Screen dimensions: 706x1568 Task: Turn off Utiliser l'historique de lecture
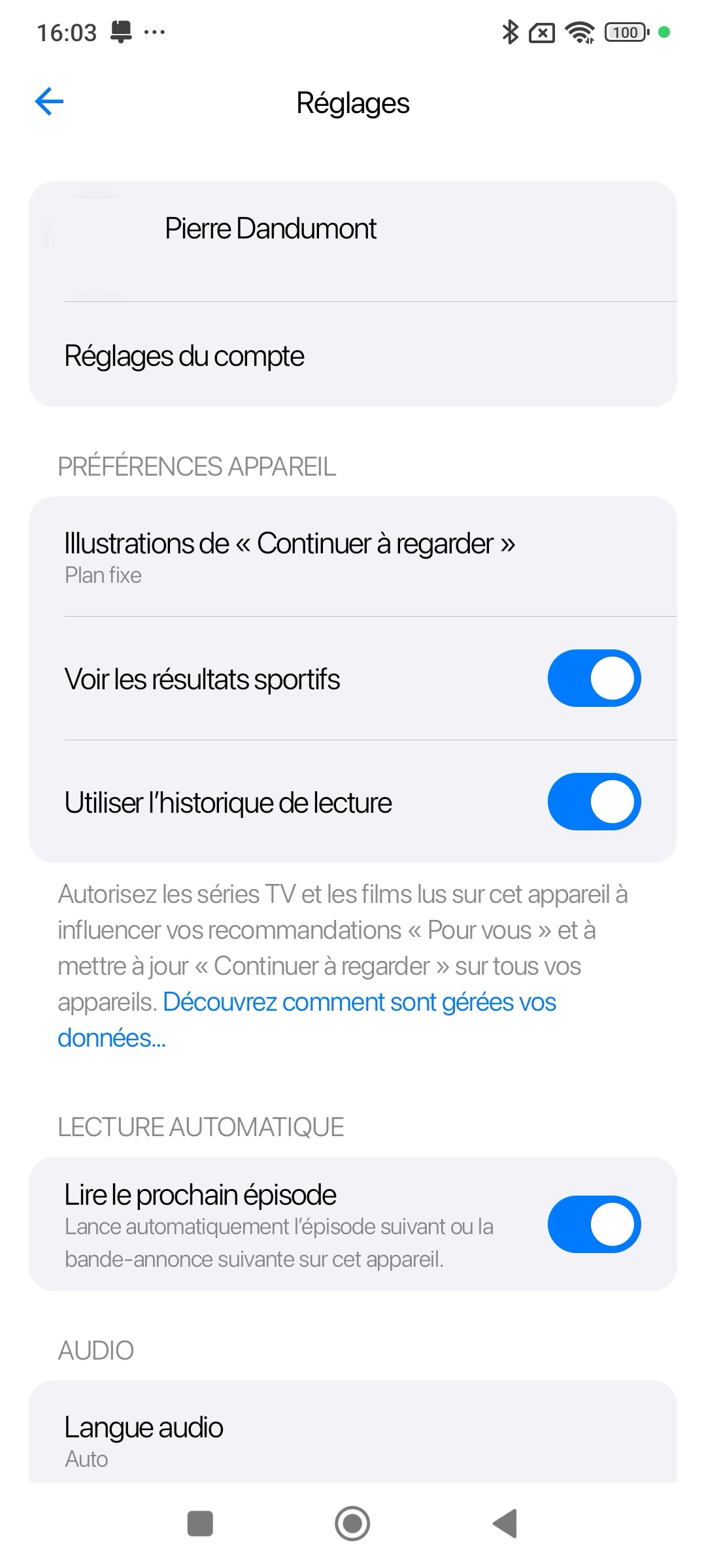click(594, 802)
